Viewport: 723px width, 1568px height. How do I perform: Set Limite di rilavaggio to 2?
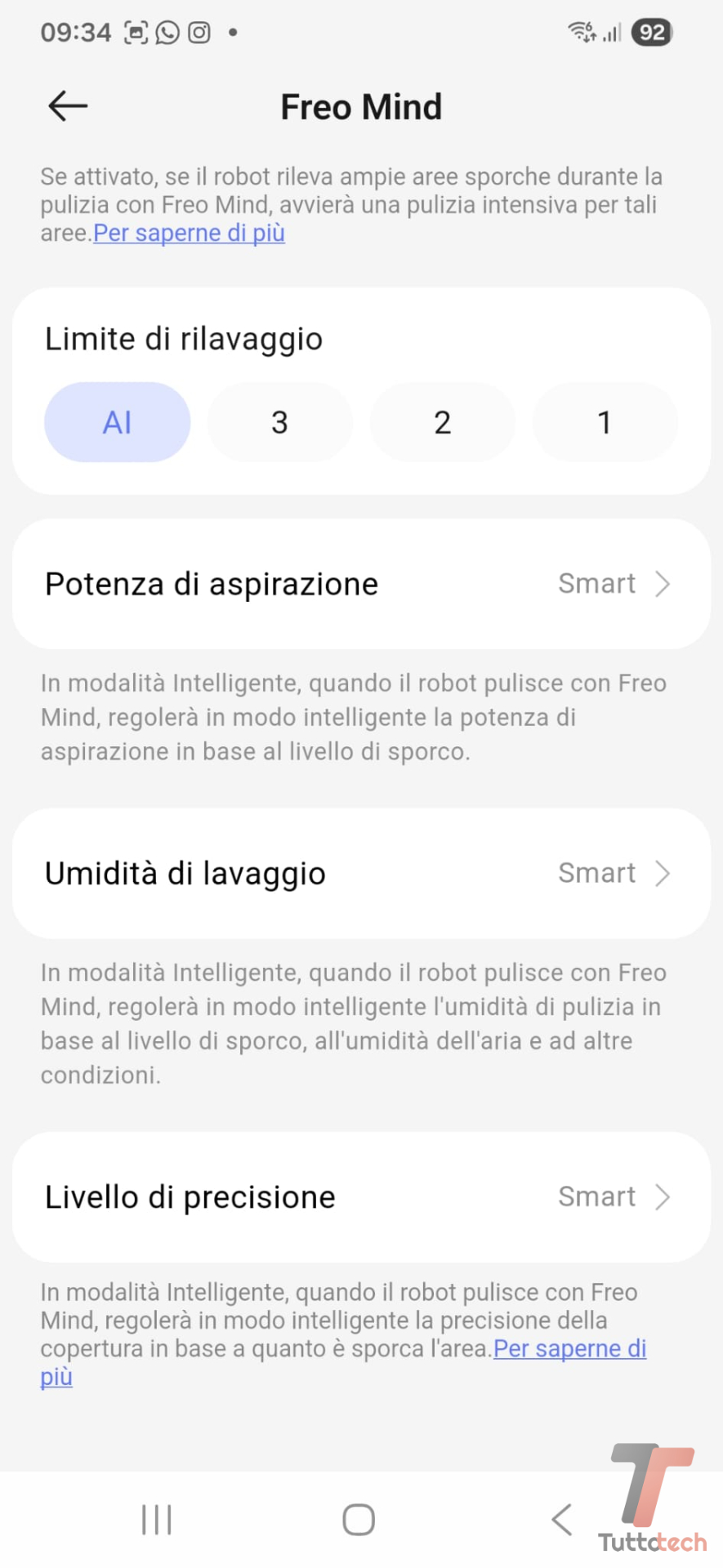pyautogui.click(x=442, y=422)
